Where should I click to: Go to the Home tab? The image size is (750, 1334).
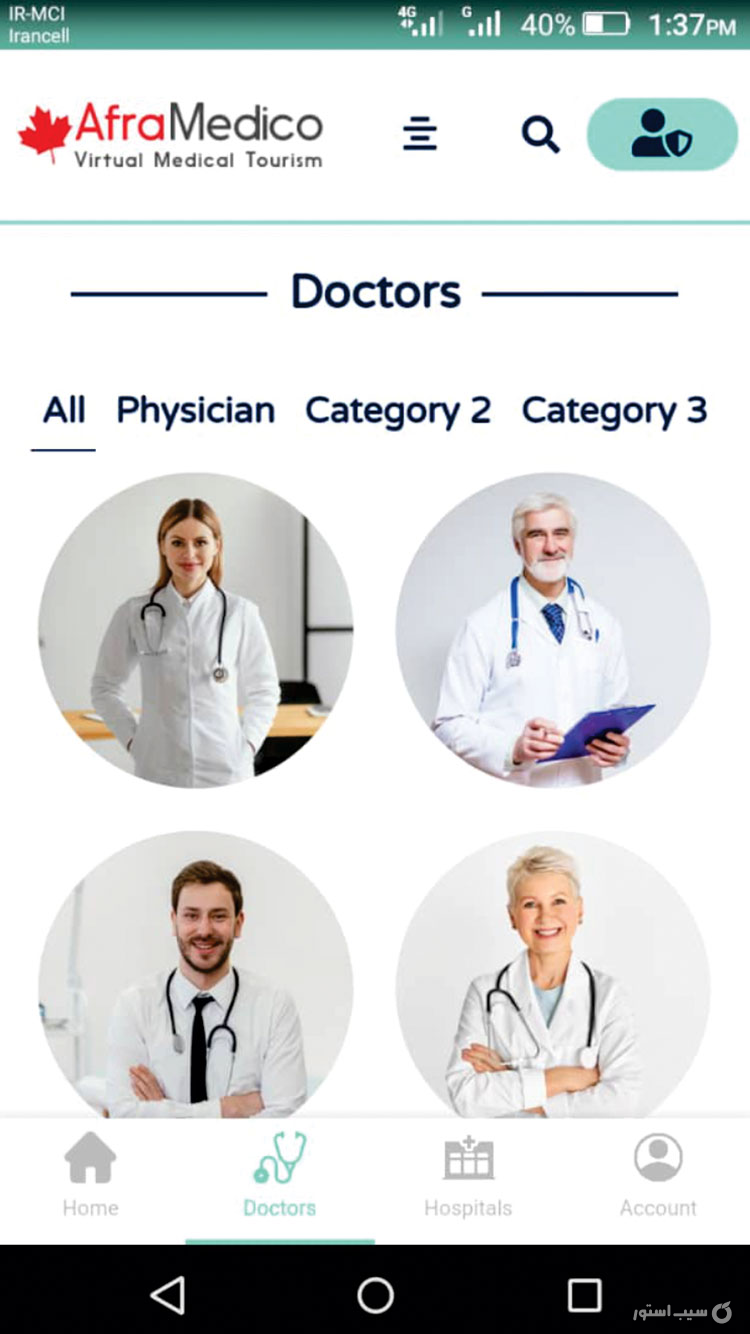90,1176
